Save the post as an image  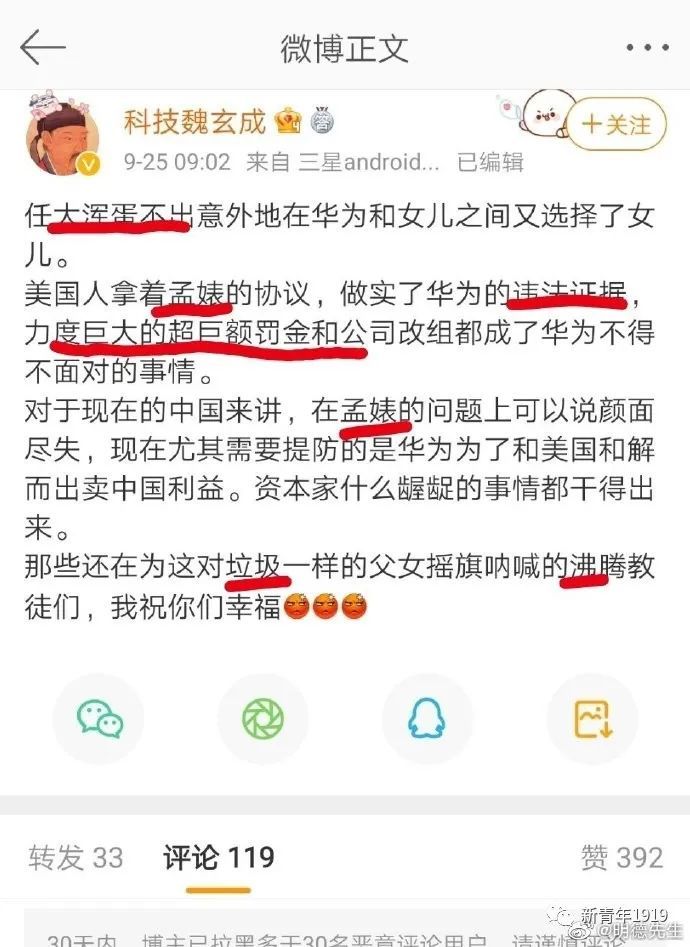(591, 719)
